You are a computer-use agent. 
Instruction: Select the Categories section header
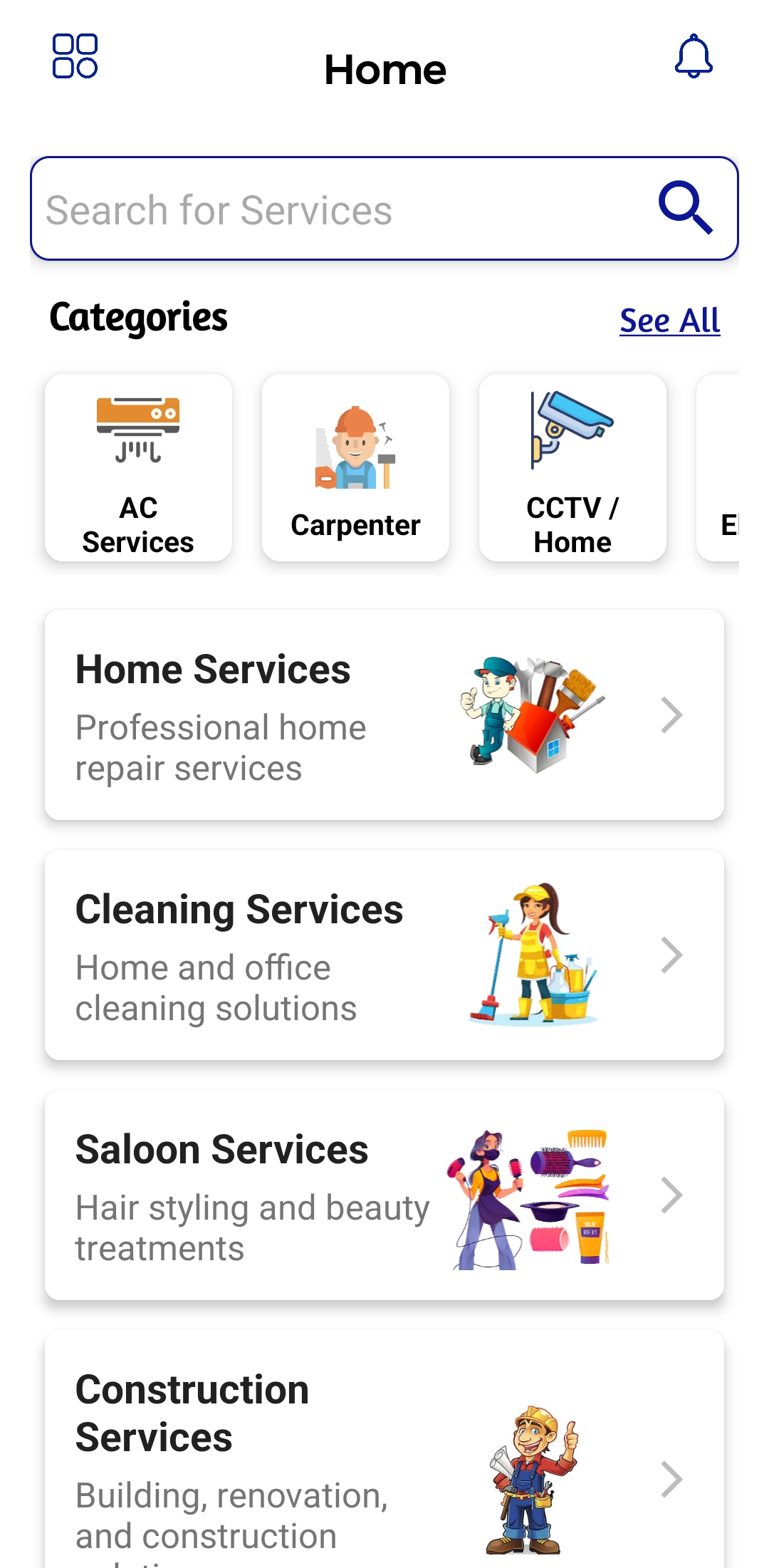[x=139, y=316]
